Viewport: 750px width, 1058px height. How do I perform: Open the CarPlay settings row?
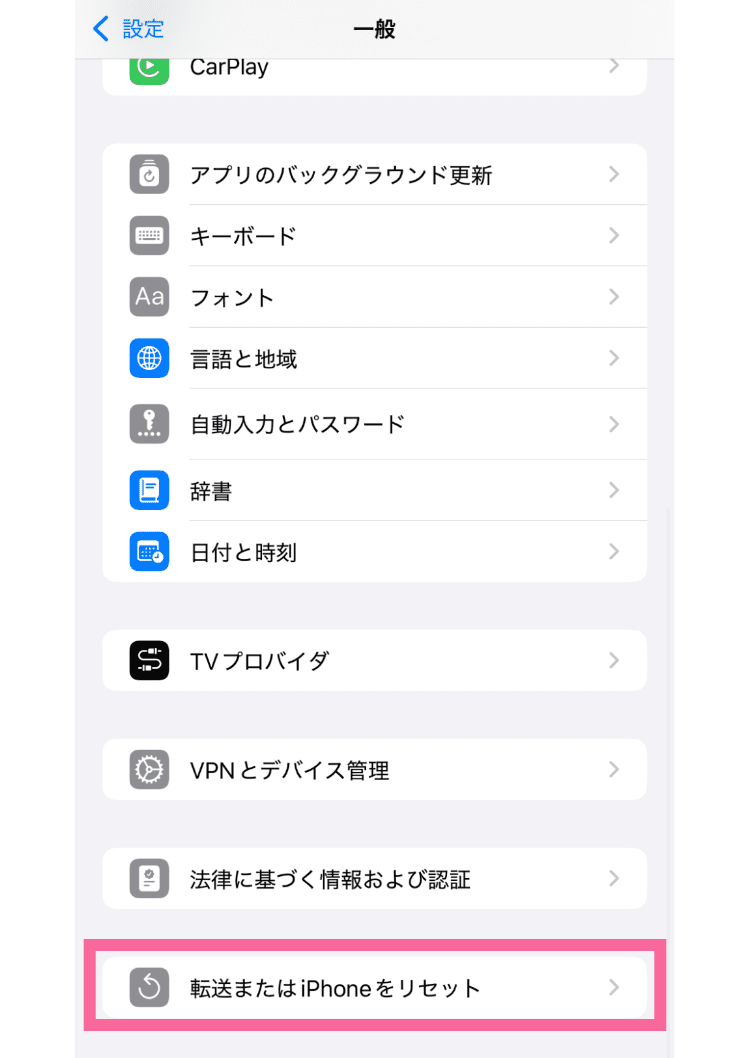click(x=374, y=70)
